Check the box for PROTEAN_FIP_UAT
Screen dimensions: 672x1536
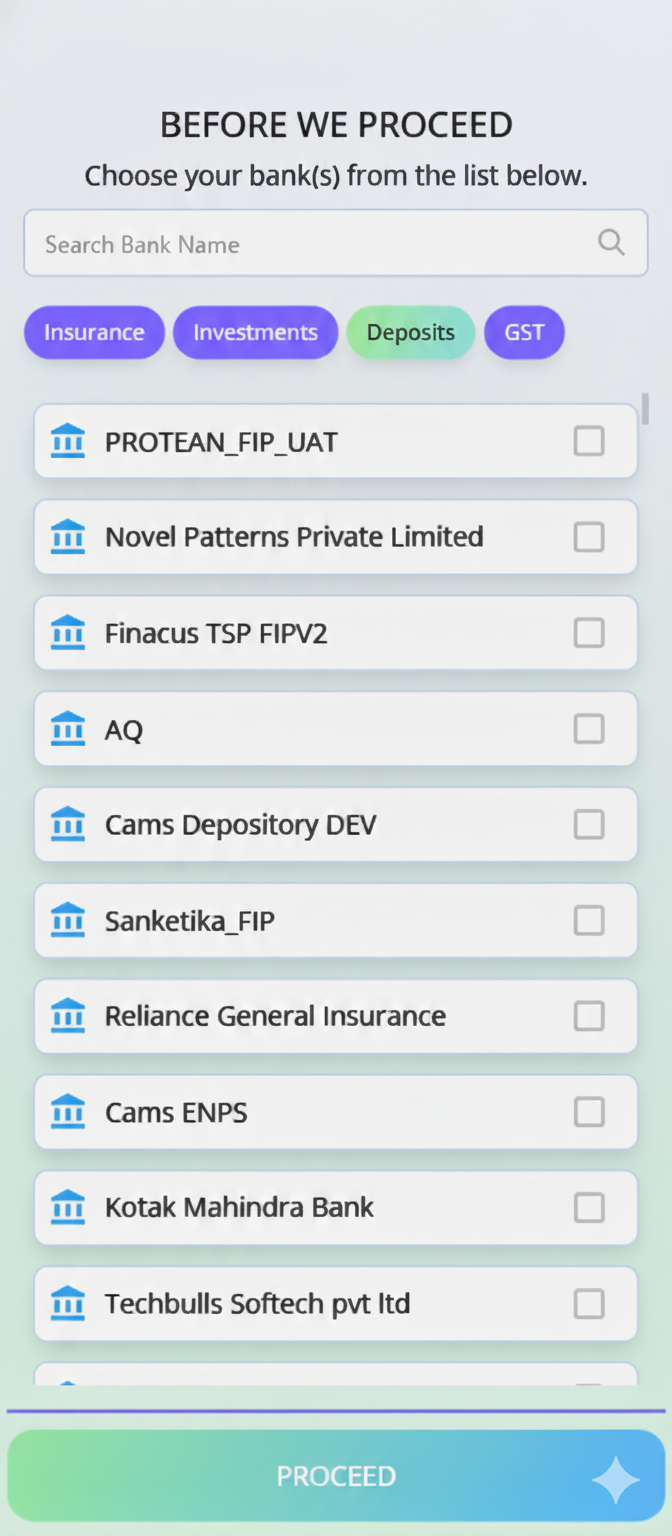coord(589,441)
